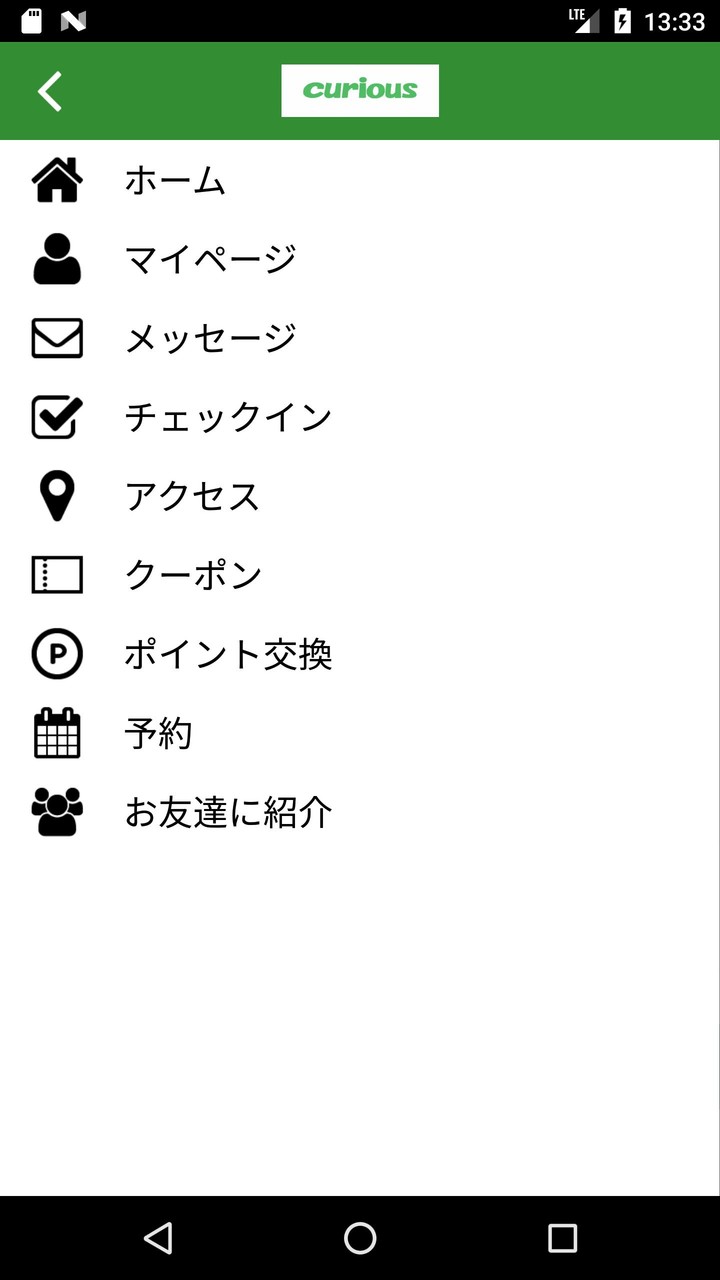Screen dimensions: 720x1280
Task: Tap the ticket icon for クーポン
Action: pos(56,574)
